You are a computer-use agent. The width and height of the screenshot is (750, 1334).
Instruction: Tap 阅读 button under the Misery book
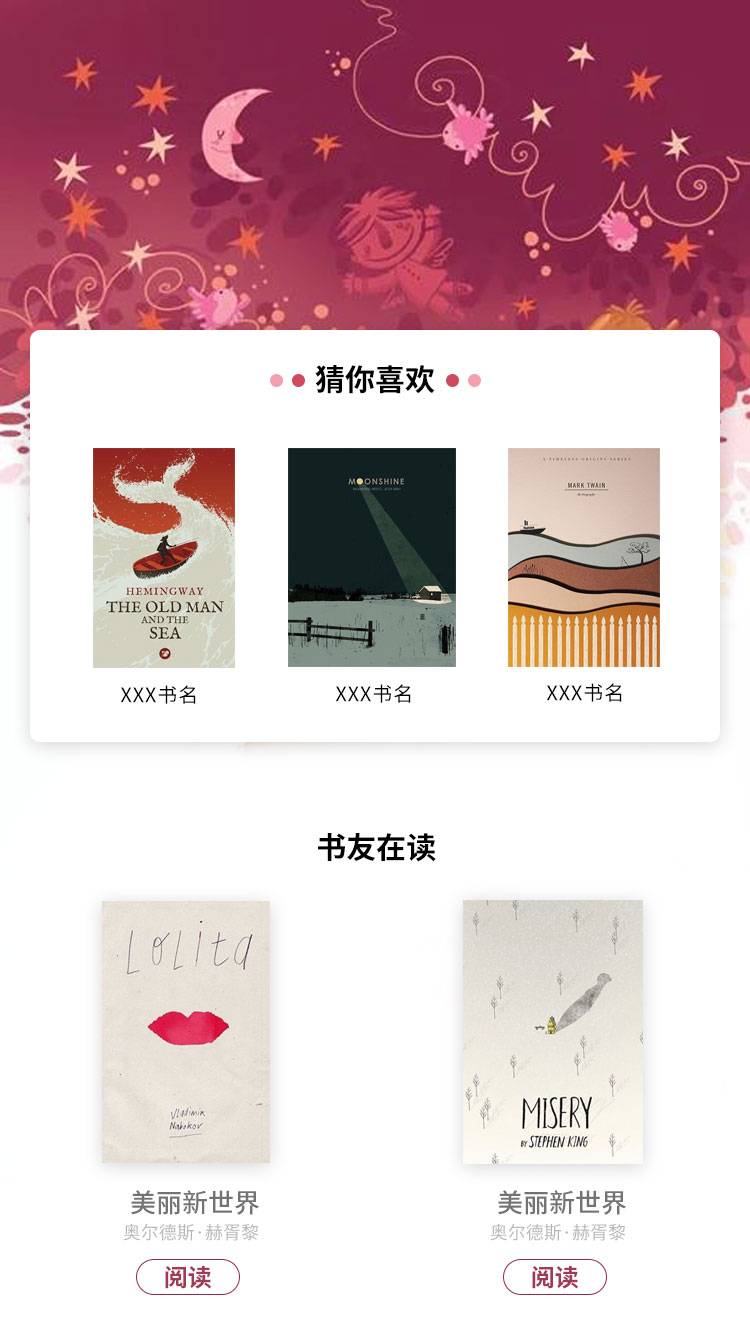pyautogui.click(x=554, y=1277)
